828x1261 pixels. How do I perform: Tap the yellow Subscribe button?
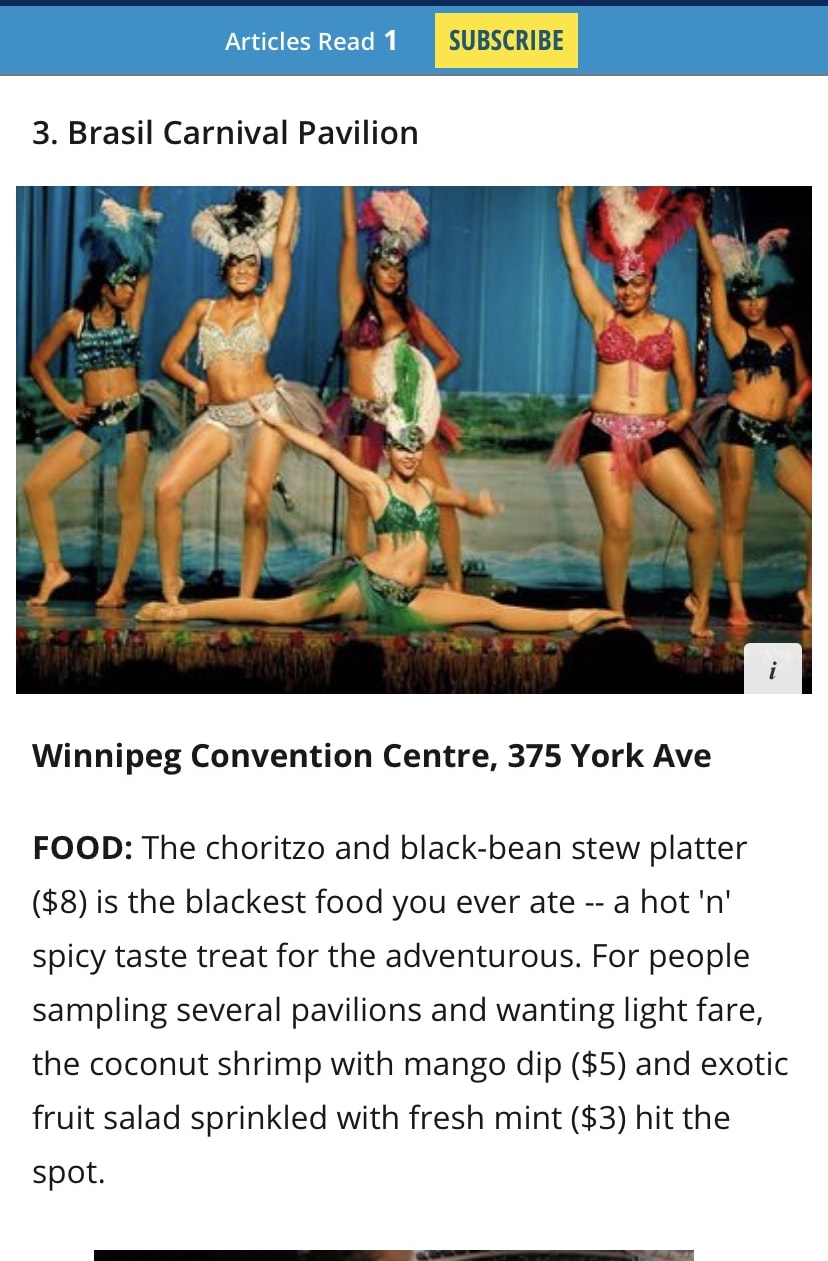coord(506,41)
